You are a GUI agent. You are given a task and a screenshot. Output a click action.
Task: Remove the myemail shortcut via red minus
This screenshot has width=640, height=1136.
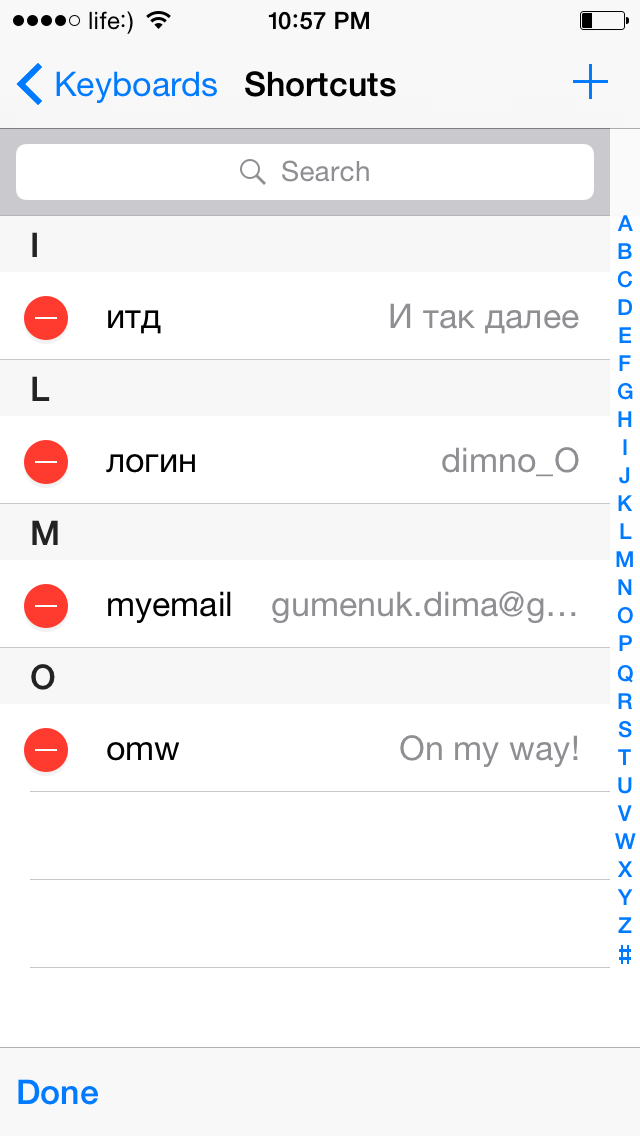pos(46,606)
